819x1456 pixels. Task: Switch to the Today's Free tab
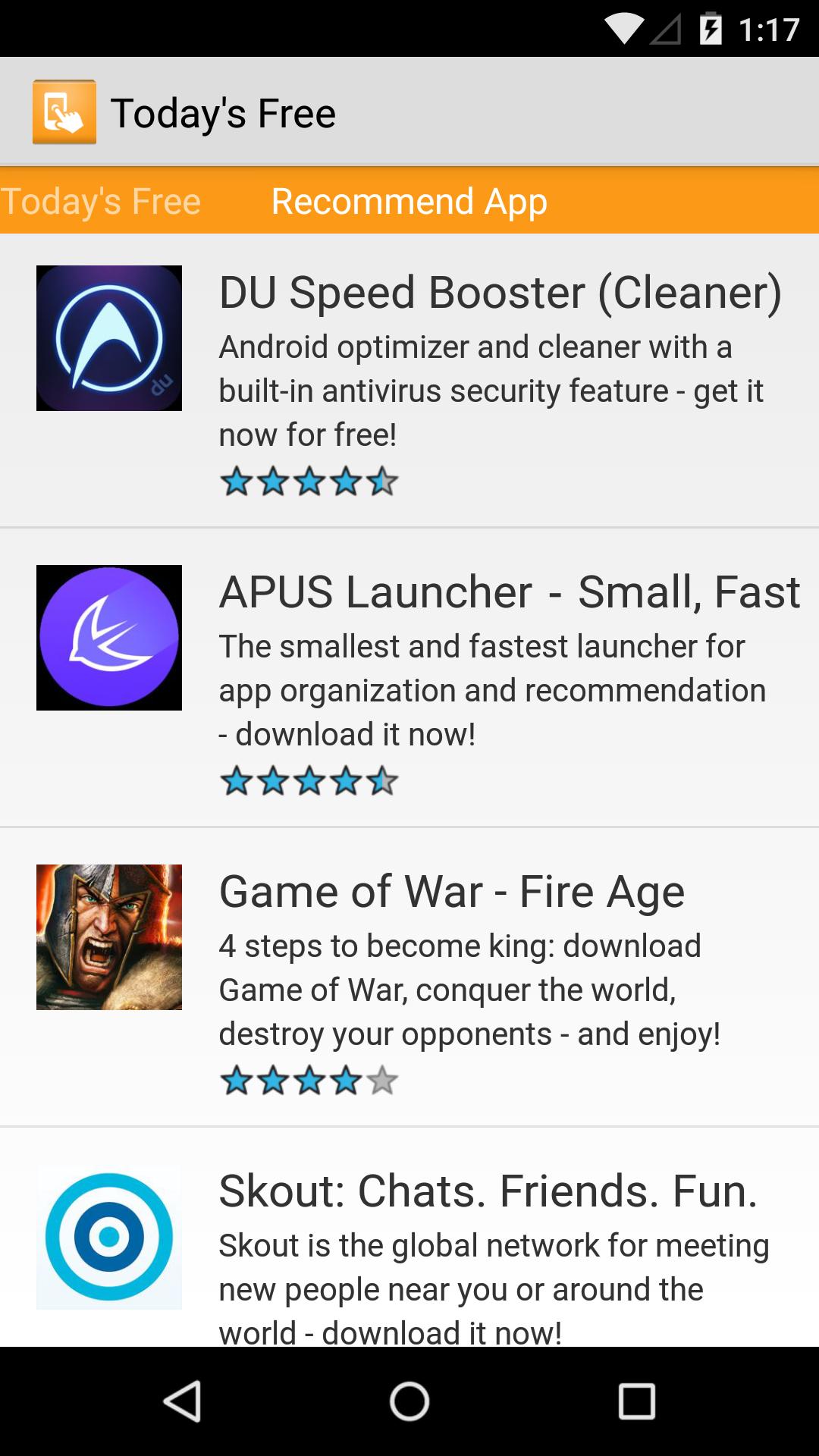(x=101, y=202)
